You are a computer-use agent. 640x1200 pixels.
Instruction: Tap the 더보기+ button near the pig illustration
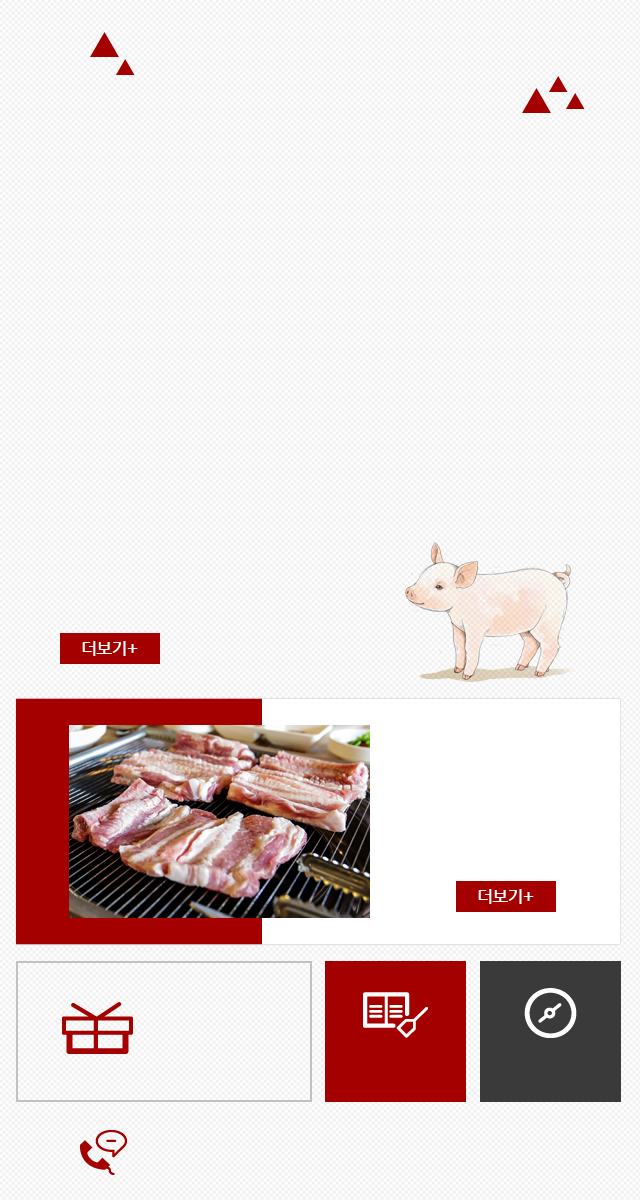point(110,648)
